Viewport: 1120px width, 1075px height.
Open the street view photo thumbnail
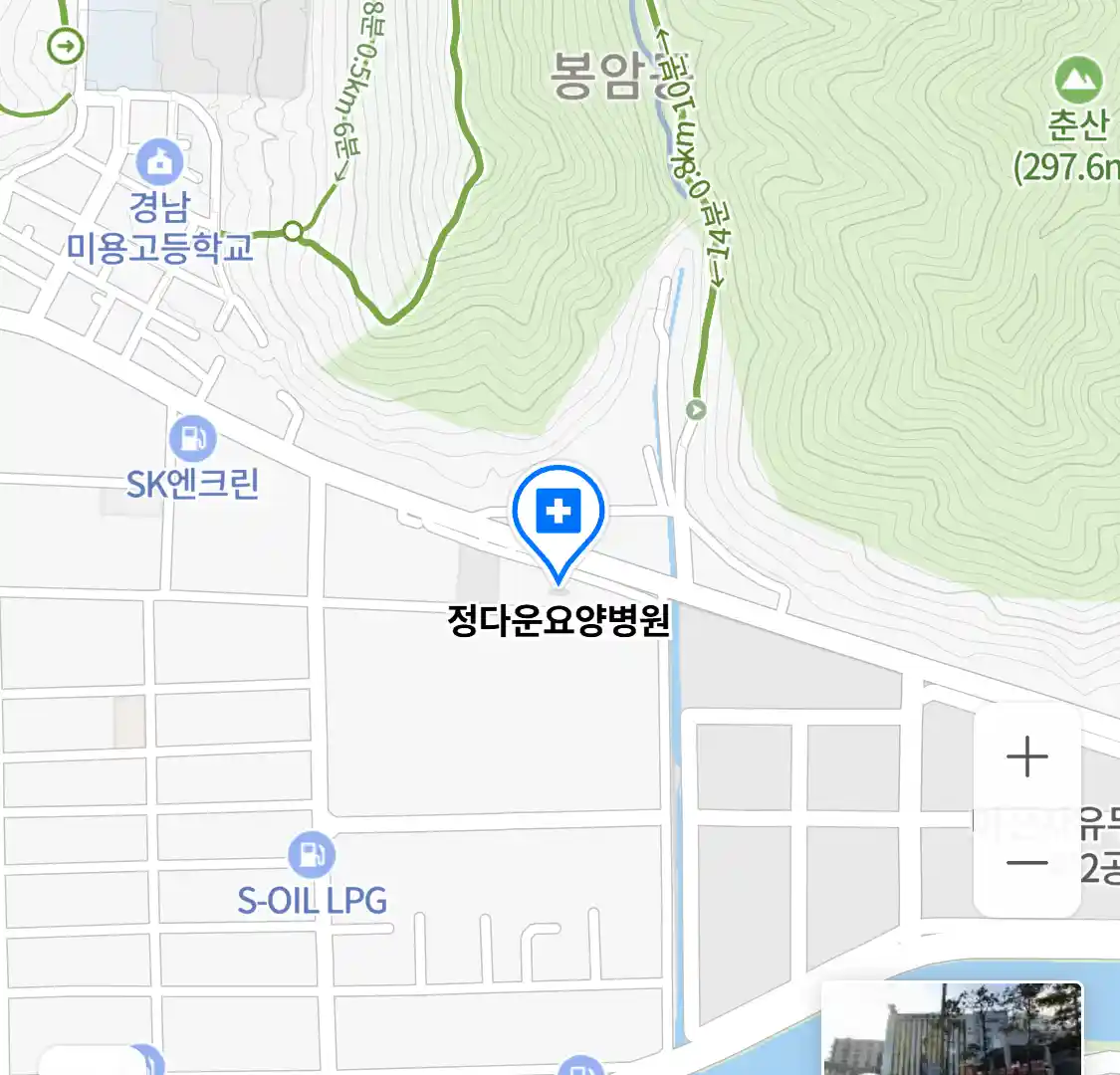pos(952,1029)
